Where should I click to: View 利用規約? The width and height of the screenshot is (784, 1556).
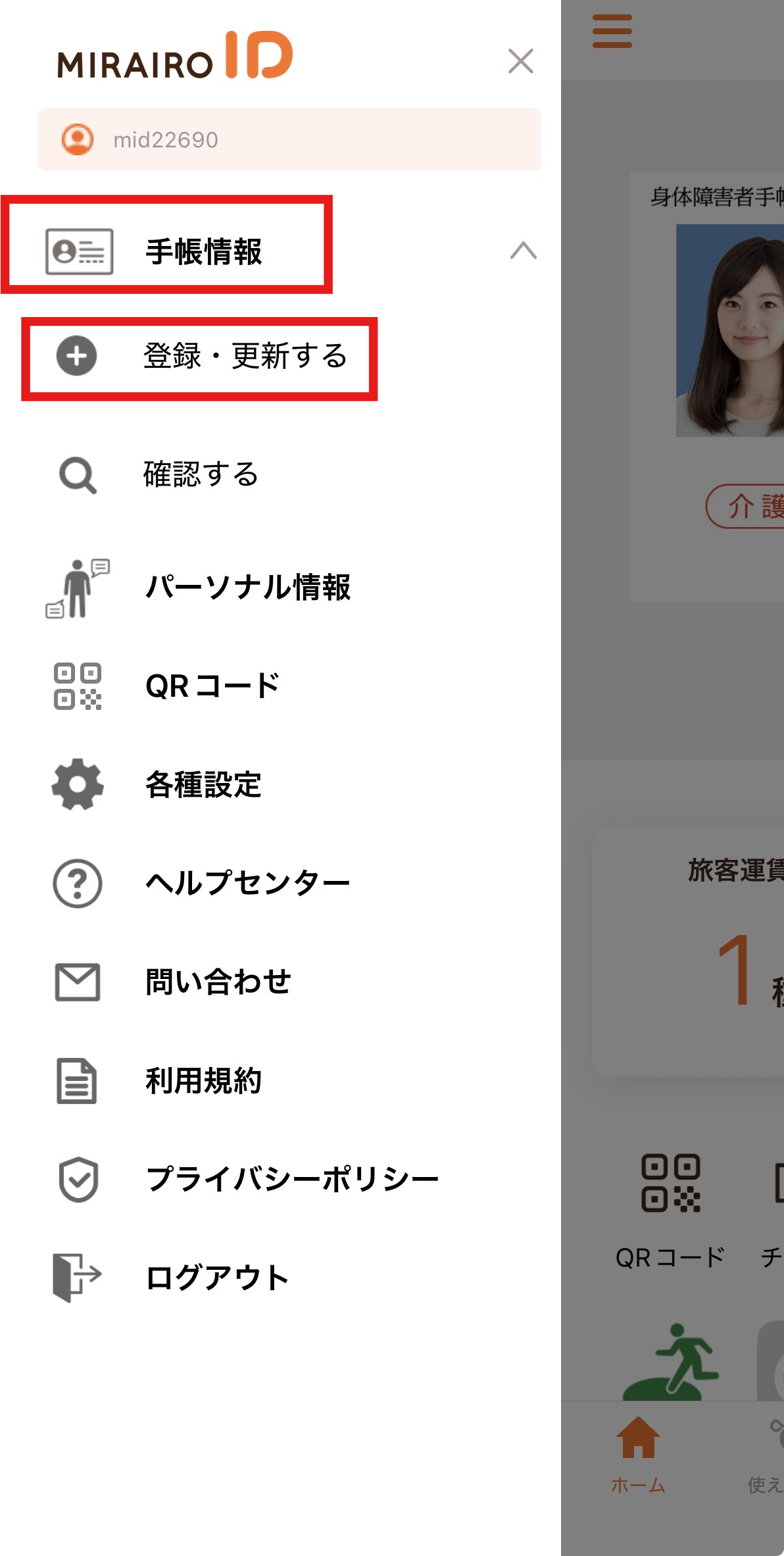[x=203, y=1081]
